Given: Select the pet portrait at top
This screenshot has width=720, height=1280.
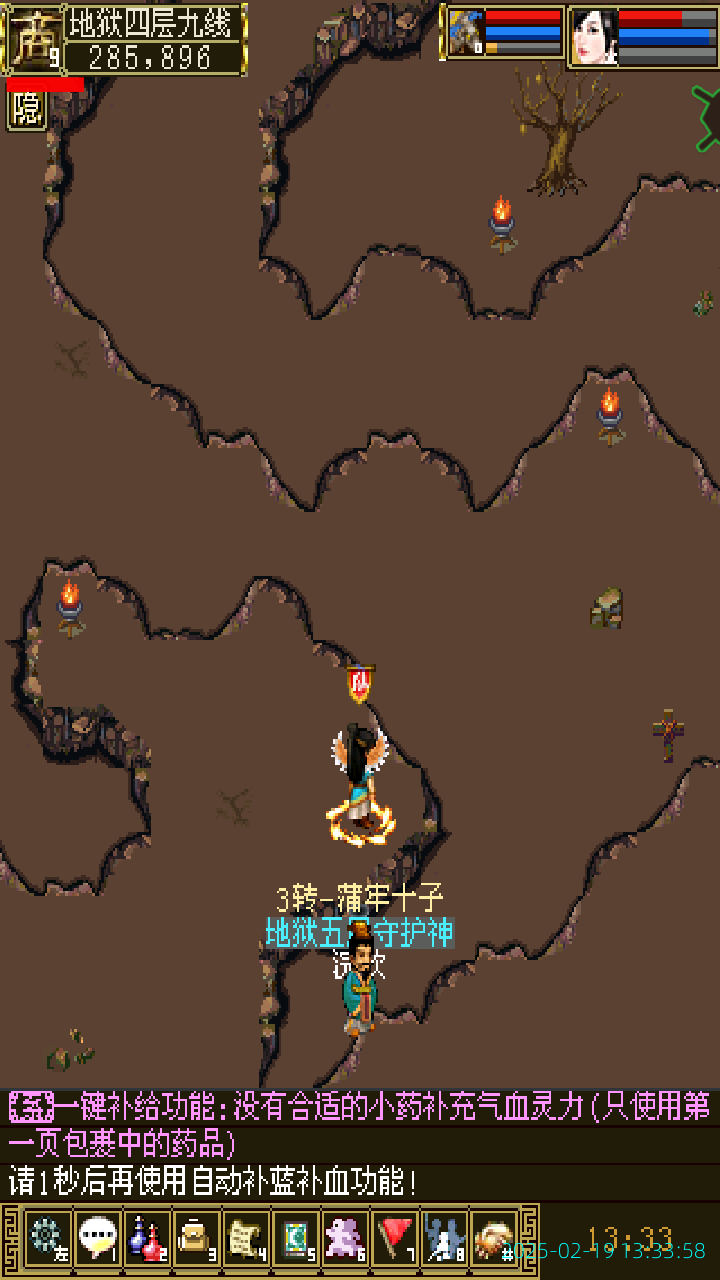Looking at the screenshot, I should pyautogui.click(x=466, y=33).
